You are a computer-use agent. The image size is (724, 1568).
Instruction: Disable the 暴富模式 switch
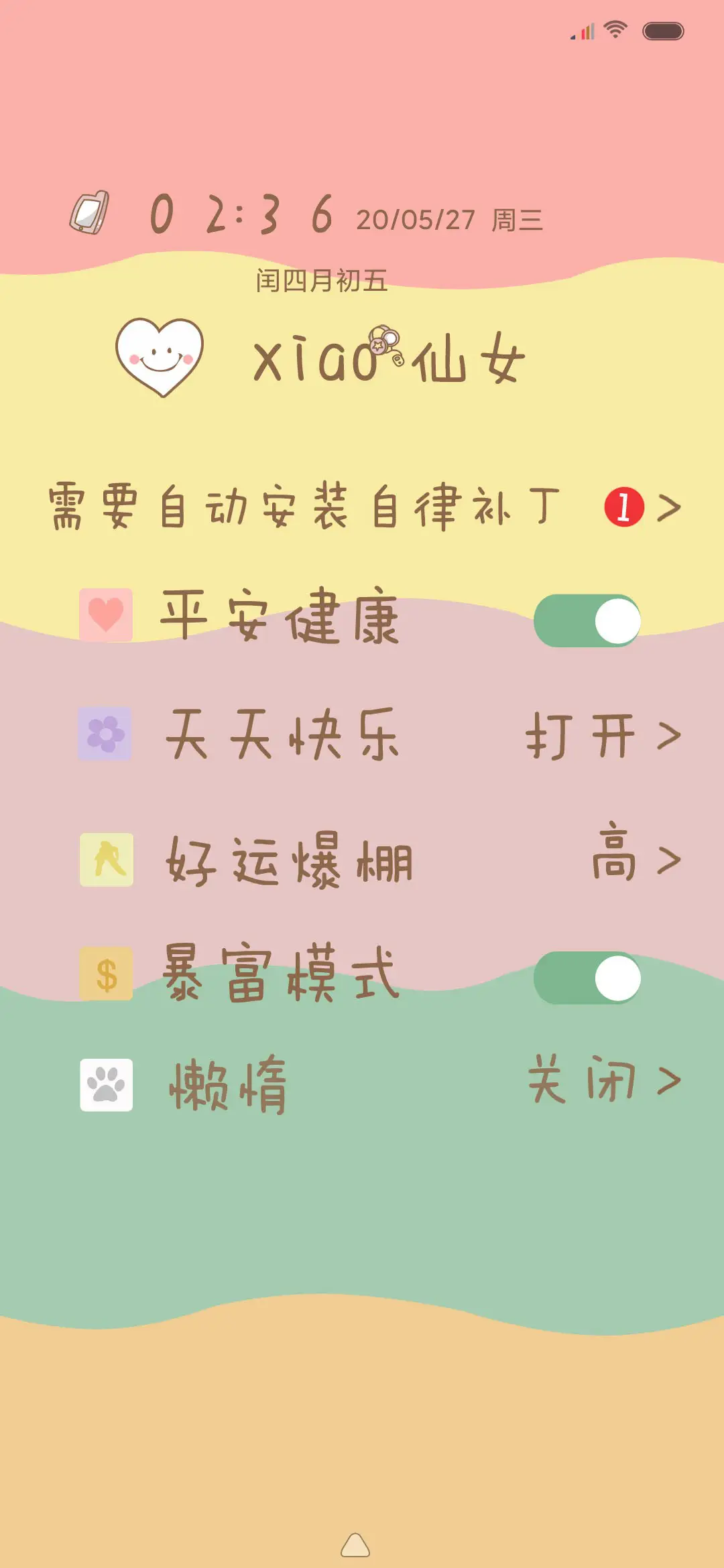click(589, 978)
